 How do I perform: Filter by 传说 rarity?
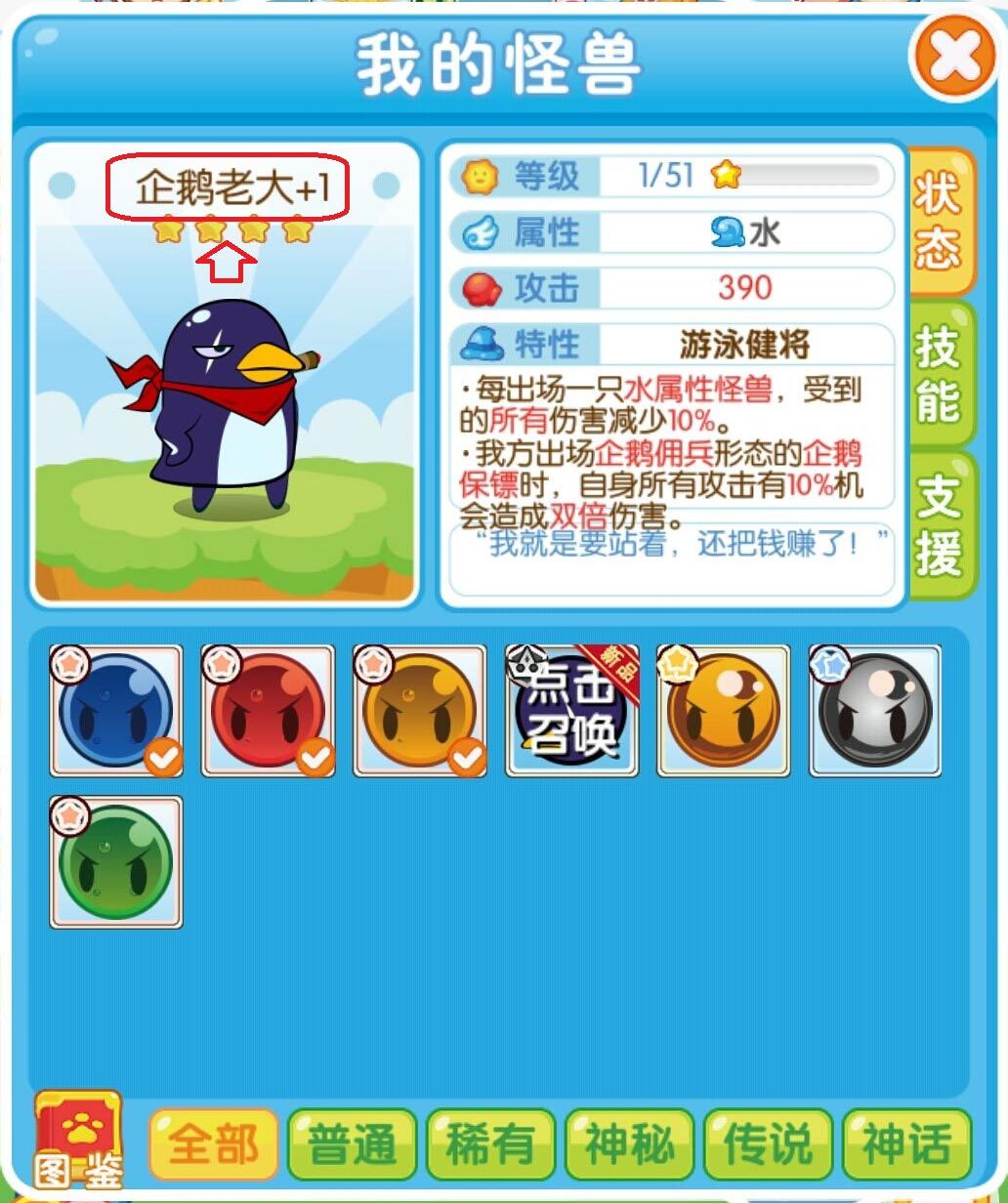(769, 1144)
